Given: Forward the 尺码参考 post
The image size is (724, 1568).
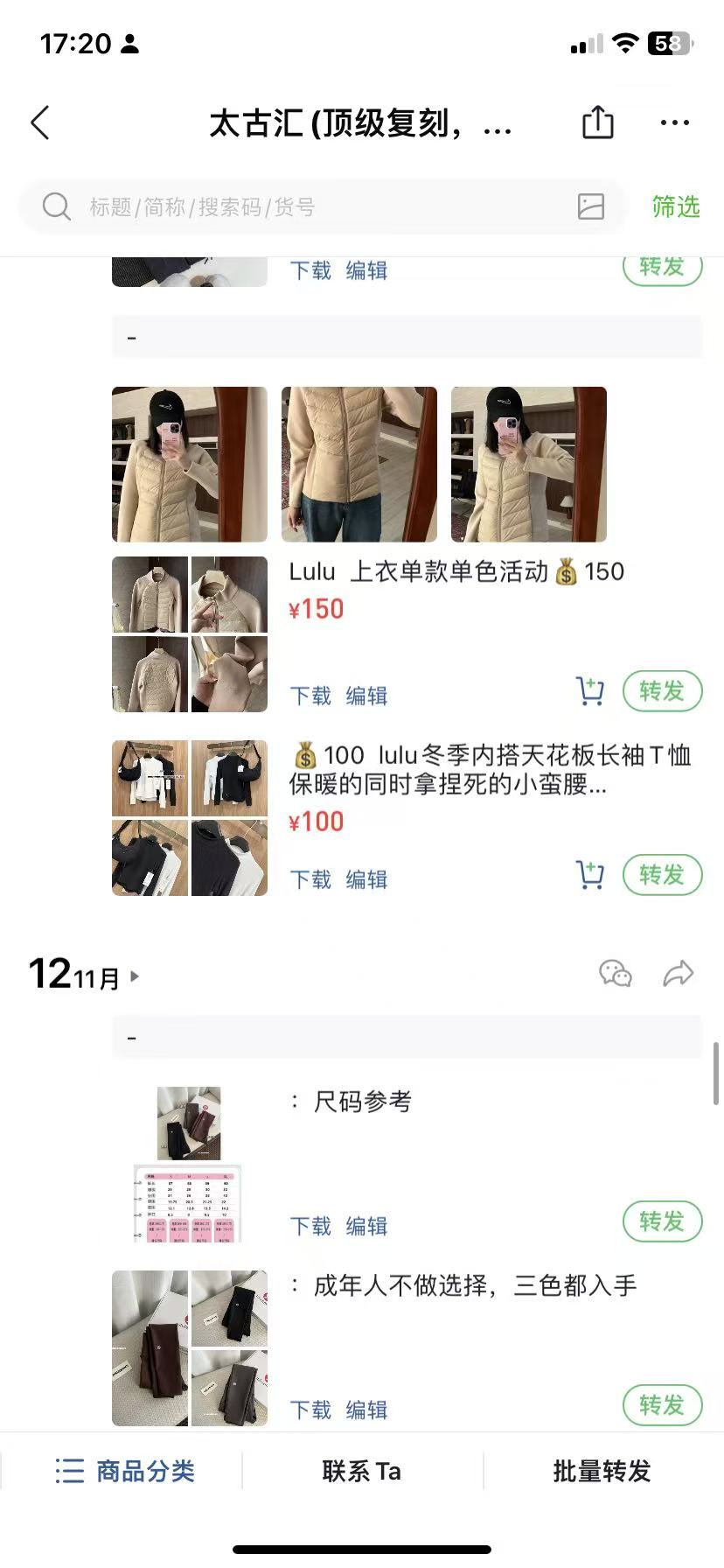Looking at the screenshot, I should click(x=662, y=1221).
